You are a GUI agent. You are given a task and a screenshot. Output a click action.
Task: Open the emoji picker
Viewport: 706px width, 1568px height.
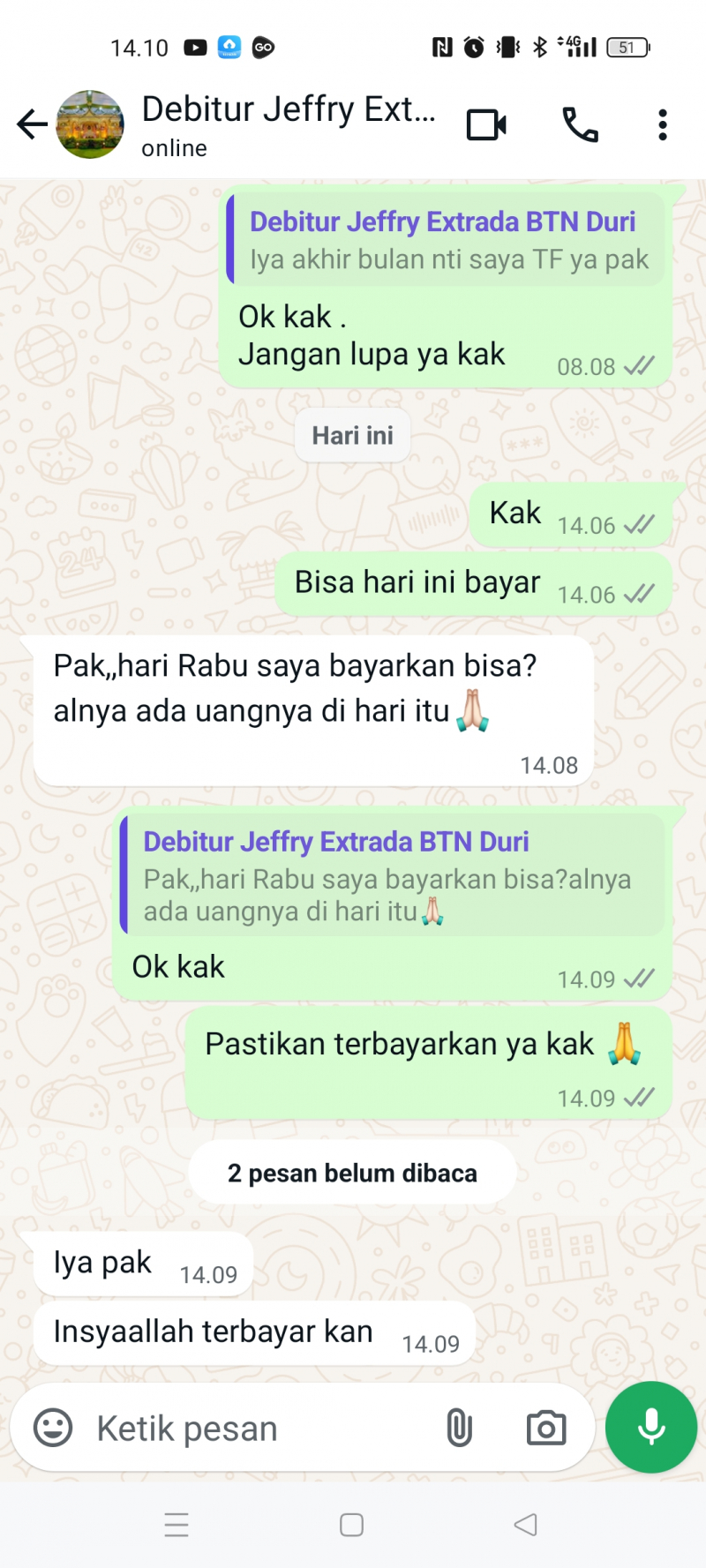pos(53,1427)
